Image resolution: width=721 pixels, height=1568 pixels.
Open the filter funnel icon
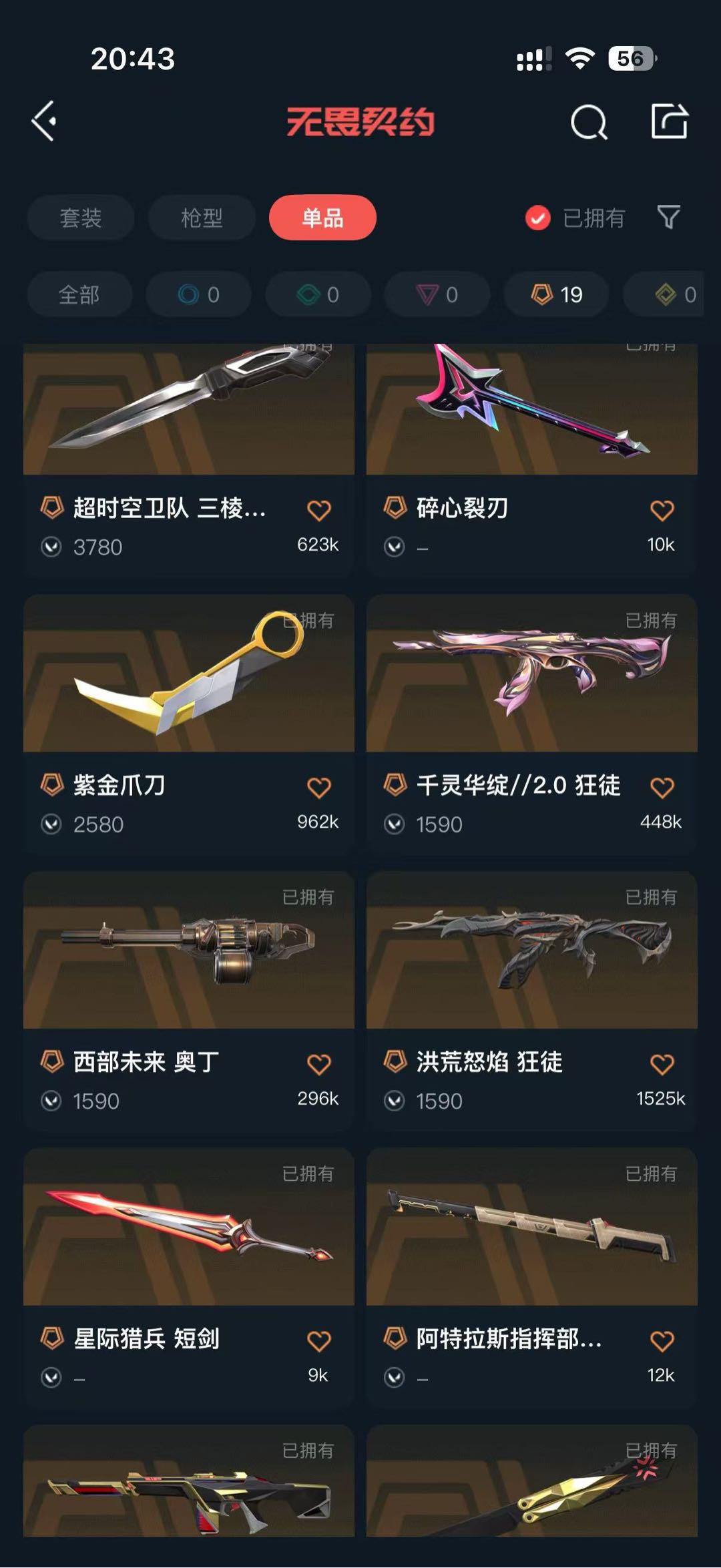click(668, 217)
